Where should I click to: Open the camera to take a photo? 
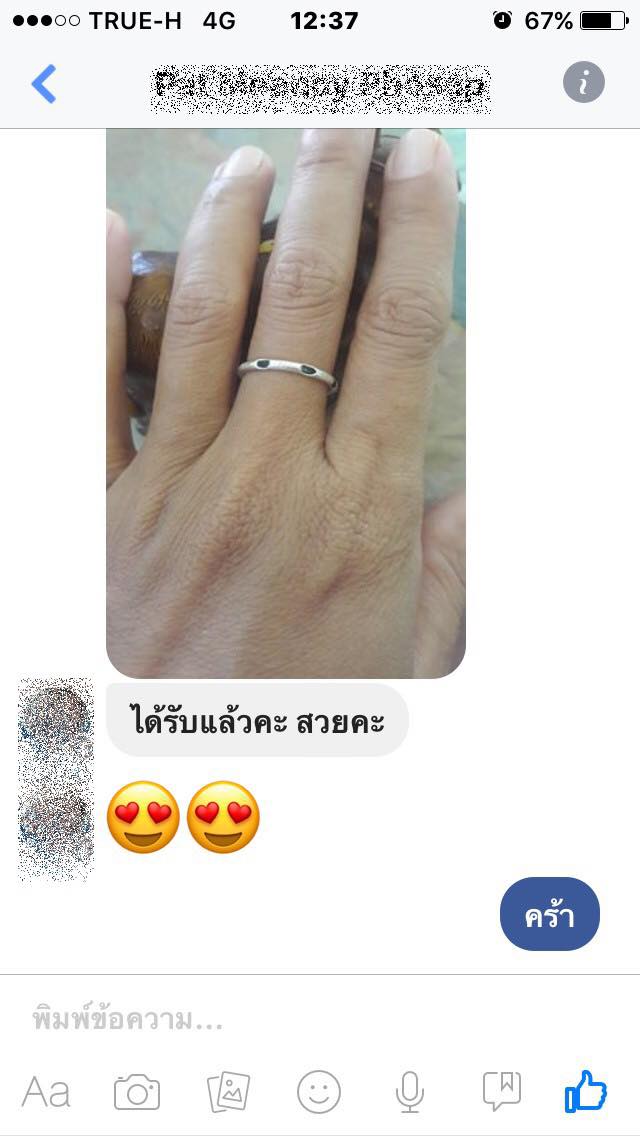click(137, 1092)
